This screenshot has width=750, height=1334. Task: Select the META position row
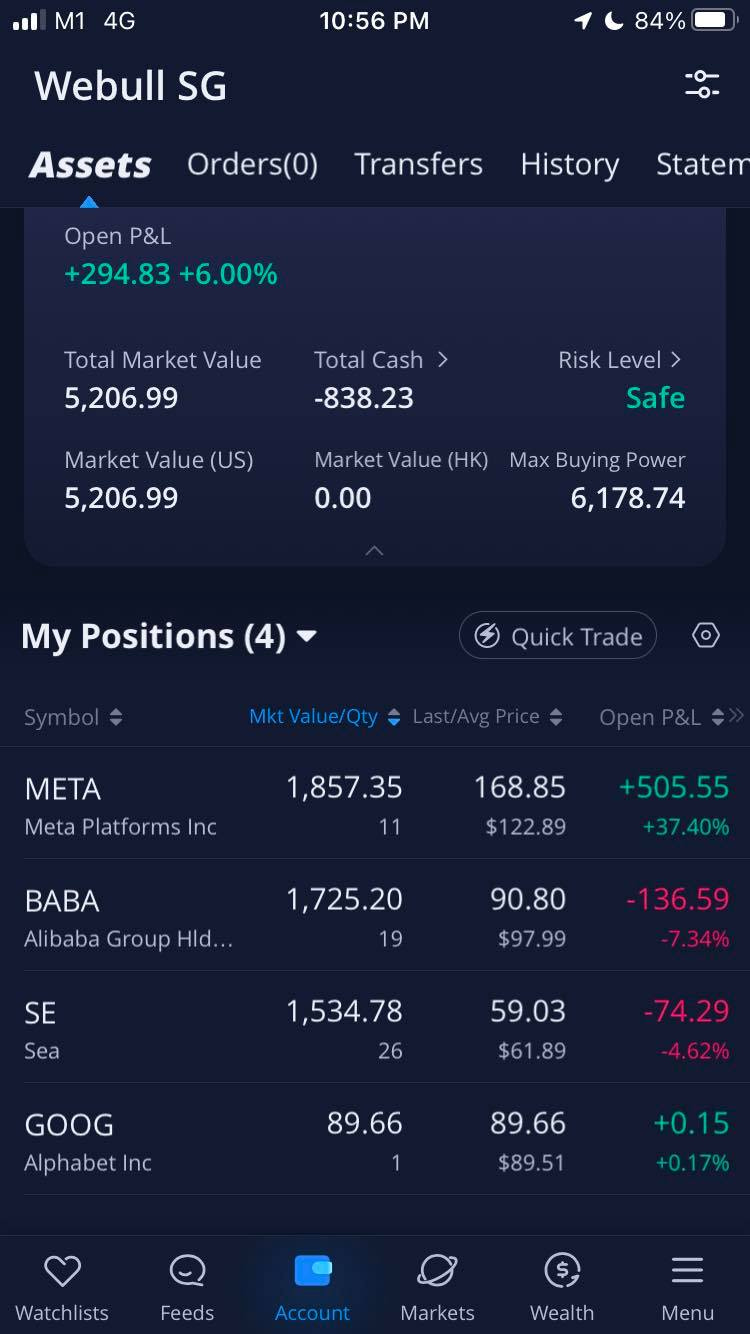coord(375,804)
